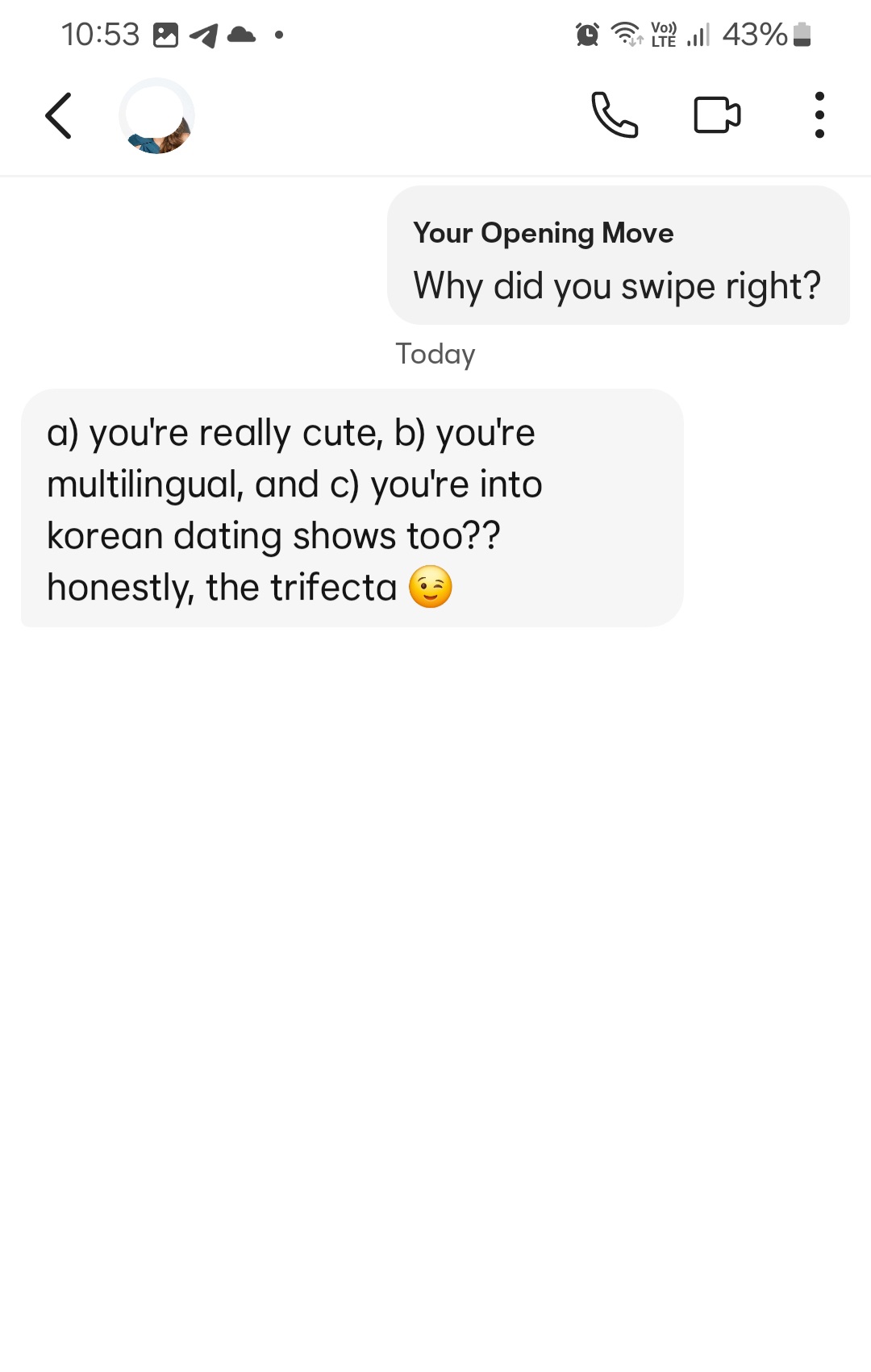
Task: Open the match's profile picture
Action: click(157, 116)
